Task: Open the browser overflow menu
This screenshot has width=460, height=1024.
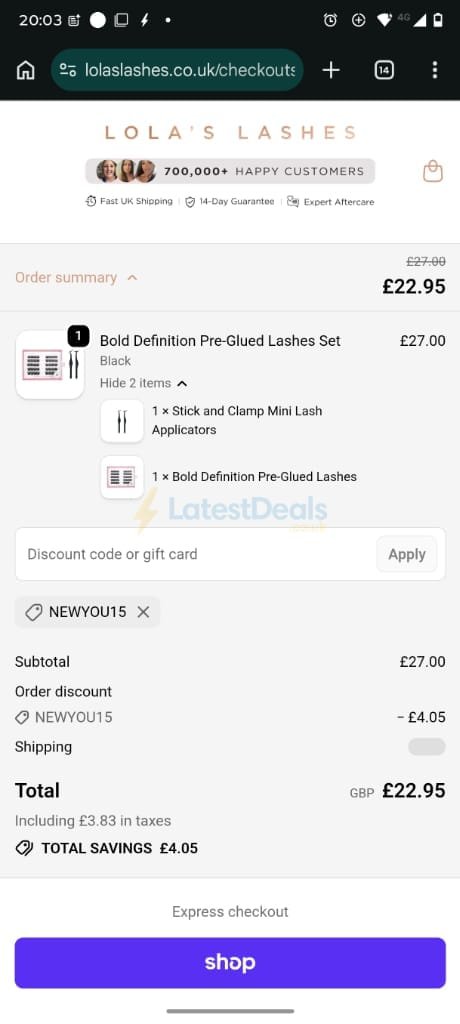Action: click(435, 70)
